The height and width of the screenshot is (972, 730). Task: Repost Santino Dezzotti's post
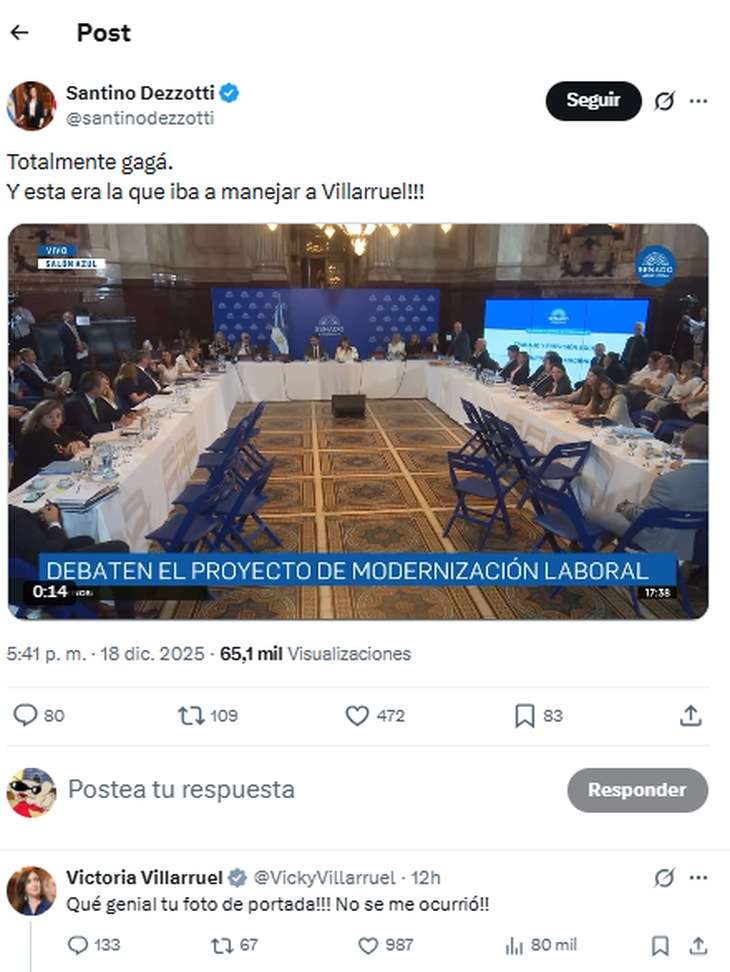tap(191, 715)
